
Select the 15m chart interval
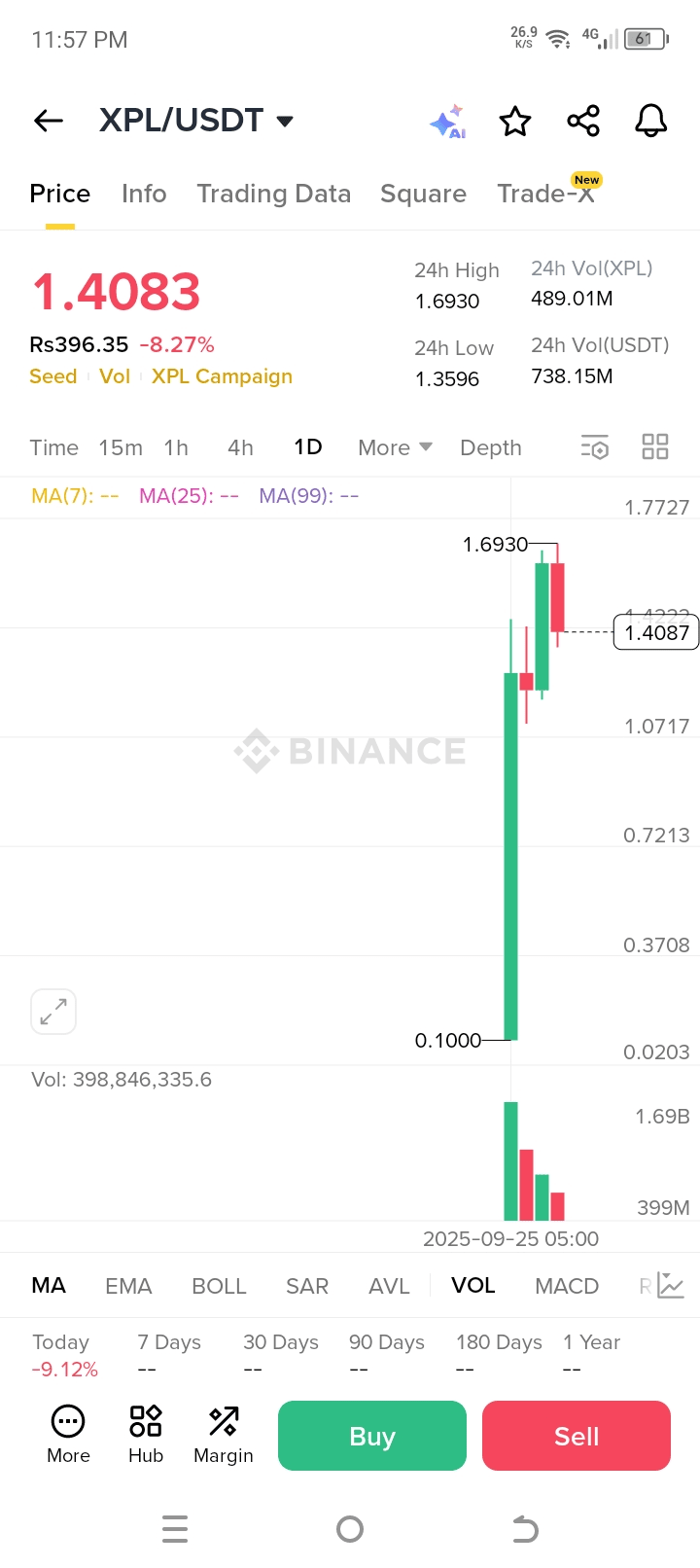point(121,447)
